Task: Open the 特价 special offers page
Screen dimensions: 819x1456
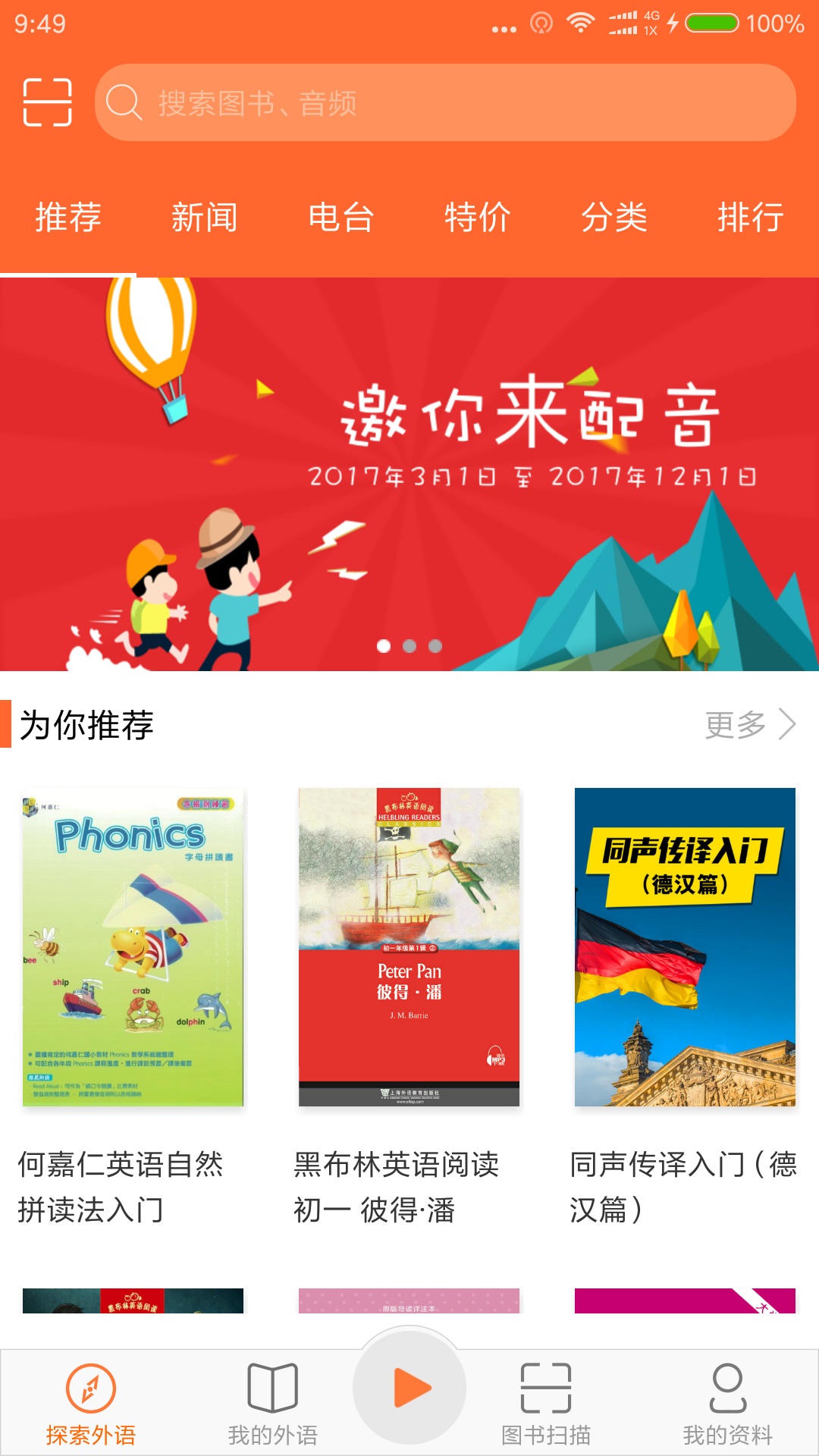Action: point(478,218)
